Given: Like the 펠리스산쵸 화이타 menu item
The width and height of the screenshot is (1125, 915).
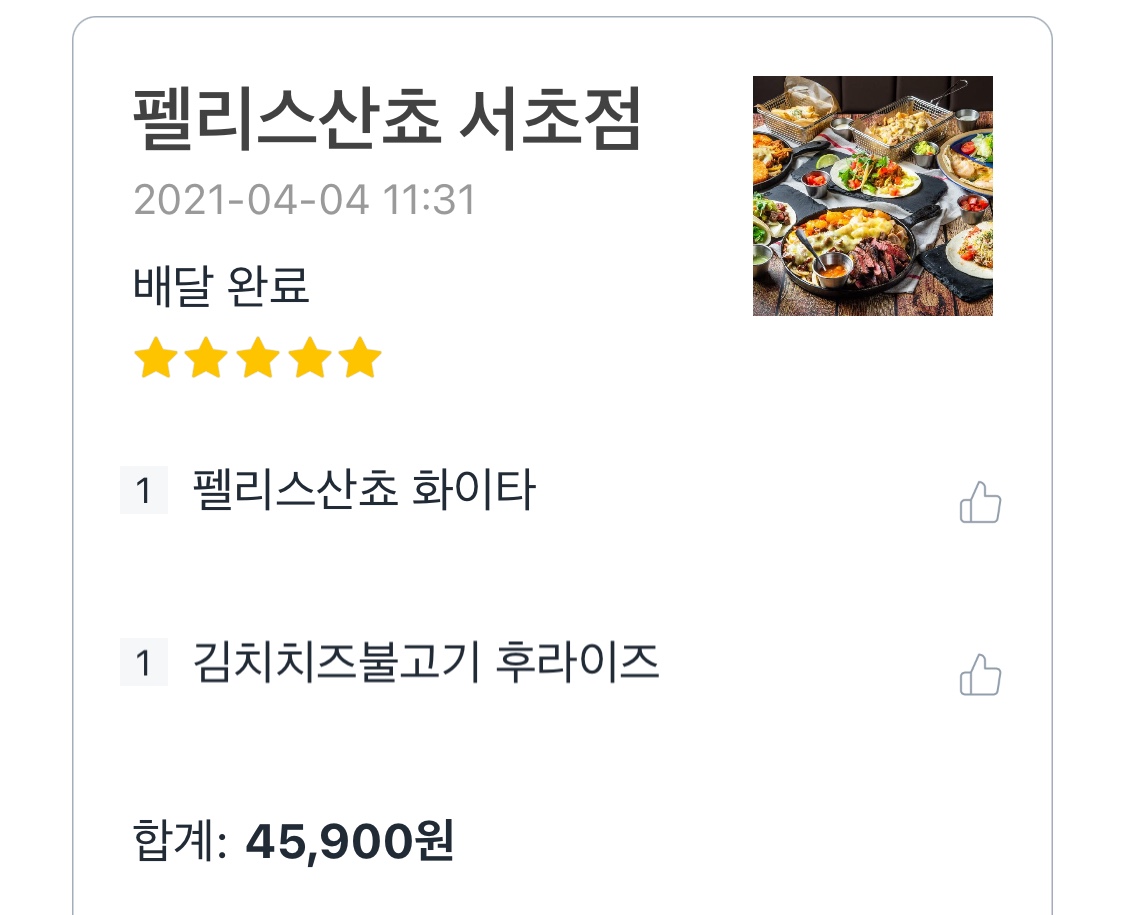Looking at the screenshot, I should [980, 502].
